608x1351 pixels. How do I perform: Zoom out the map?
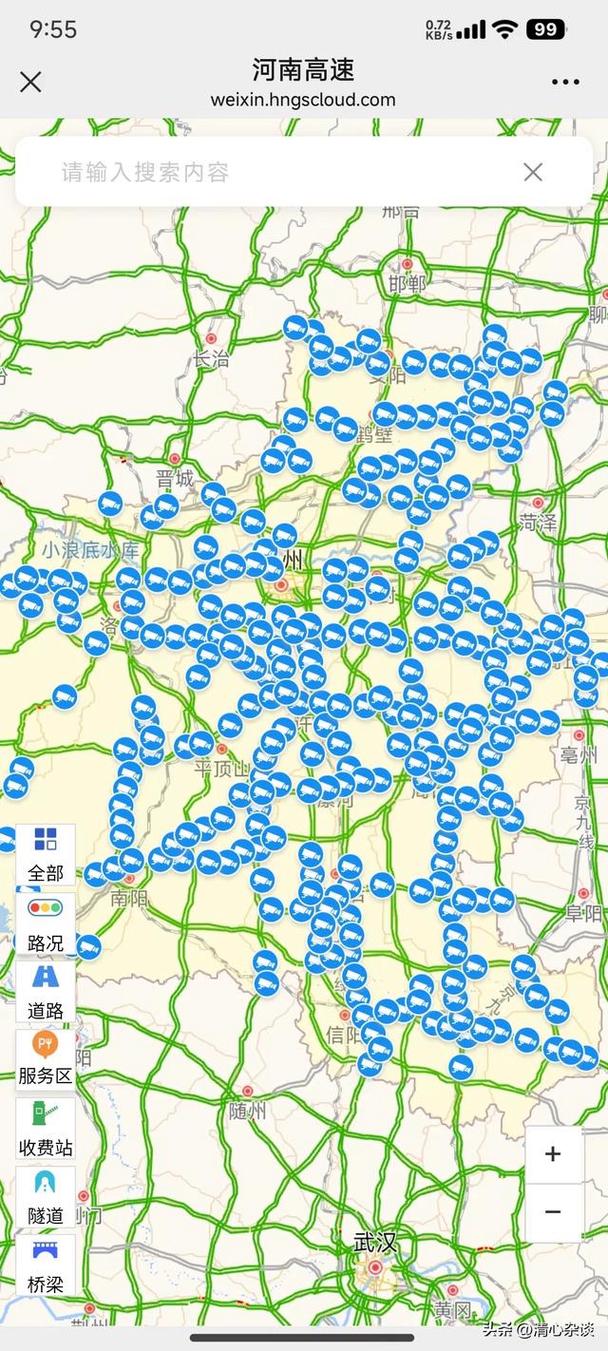point(553,1212)
